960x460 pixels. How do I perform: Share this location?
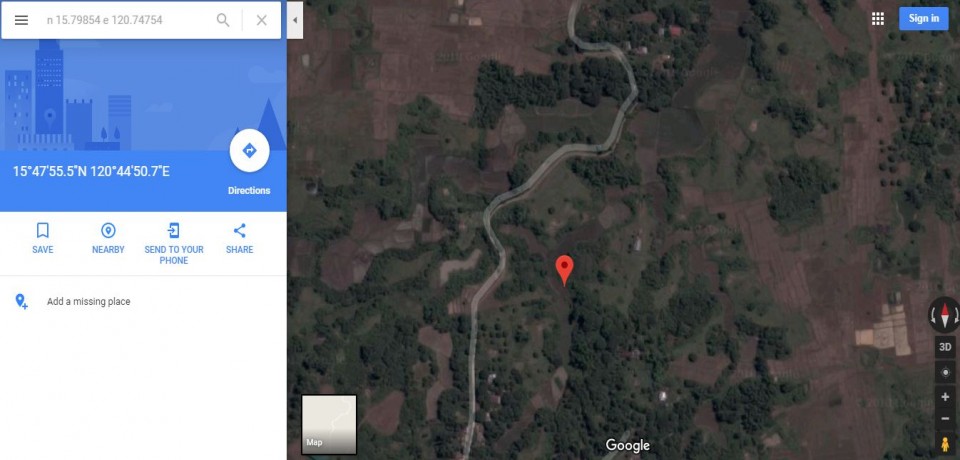pyautogui.click(x=239, y=238)
